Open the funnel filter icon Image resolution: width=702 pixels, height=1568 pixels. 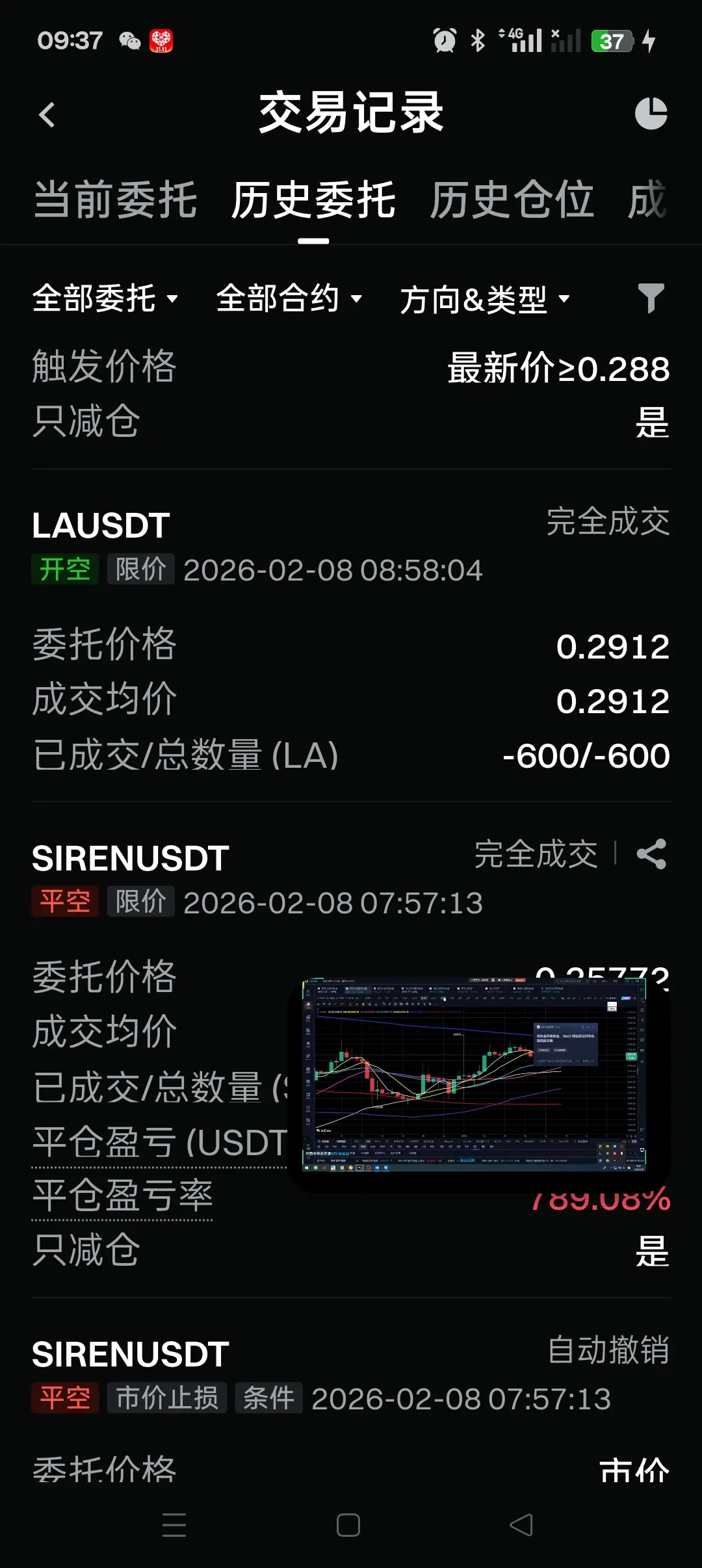pos(651,298)
